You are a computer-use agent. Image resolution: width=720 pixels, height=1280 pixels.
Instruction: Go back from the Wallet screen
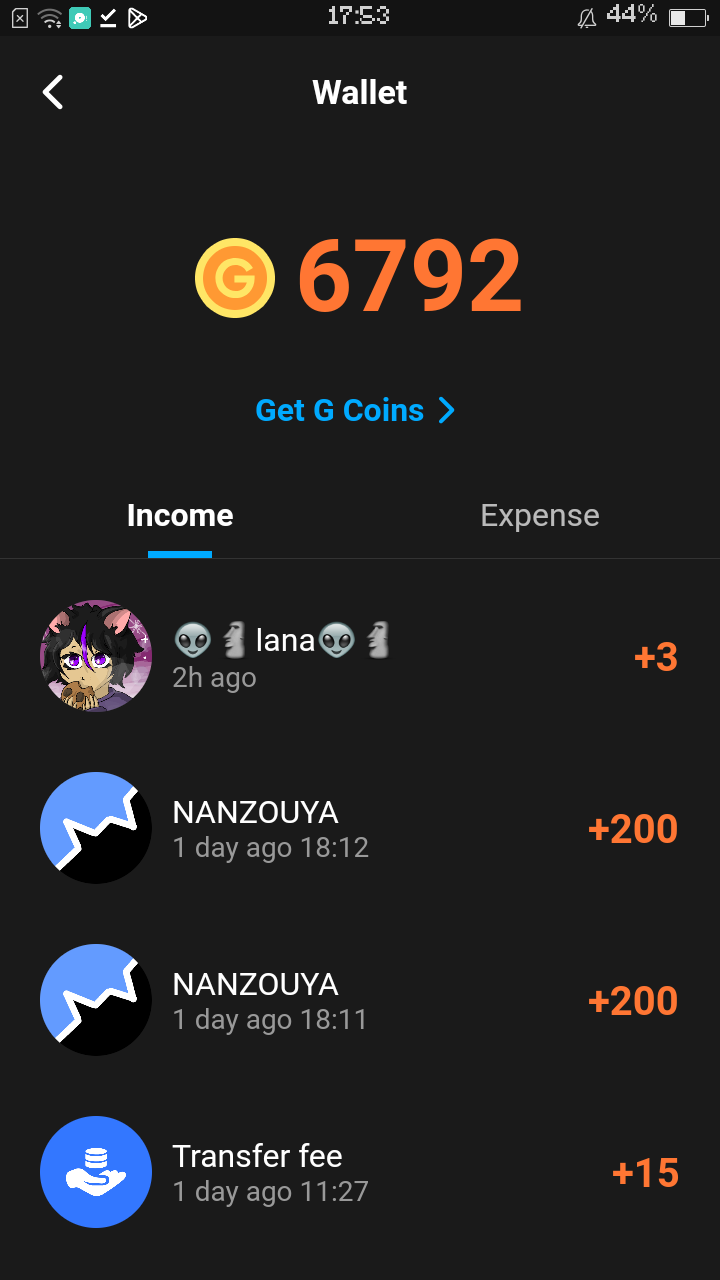click(x=53, y=92)
